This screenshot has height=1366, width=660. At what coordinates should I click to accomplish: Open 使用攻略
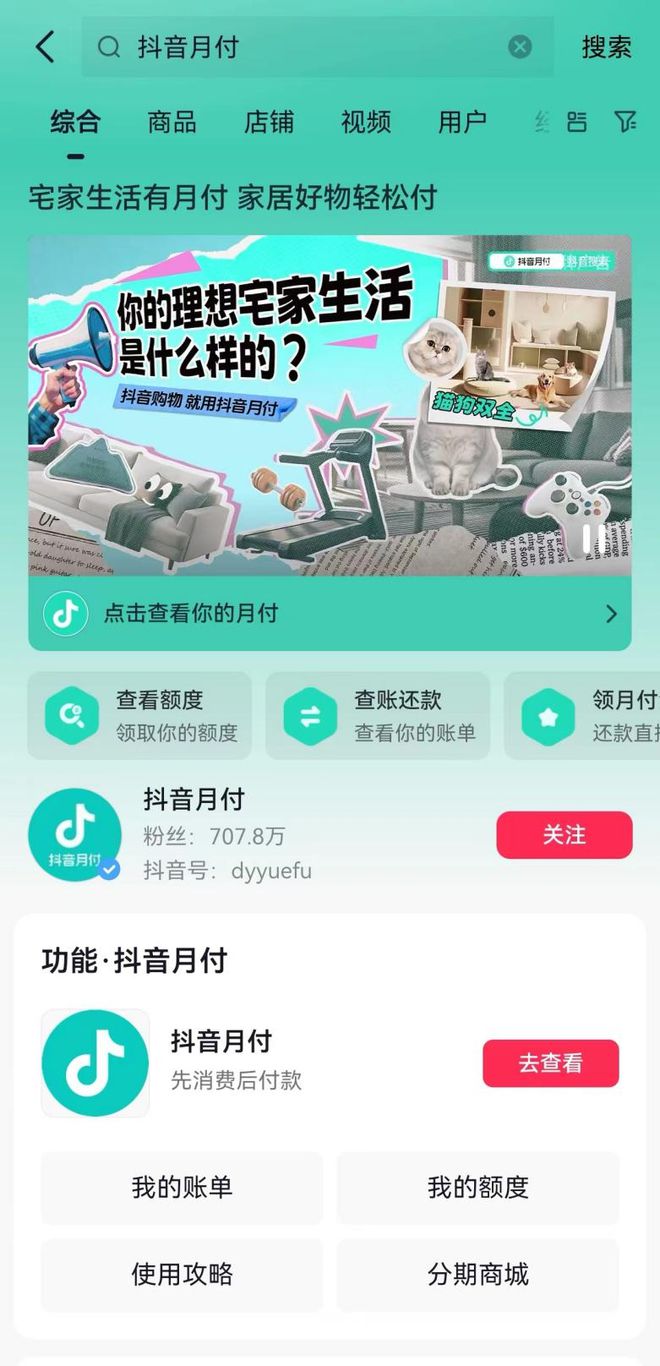click(x=182, y=1275)
